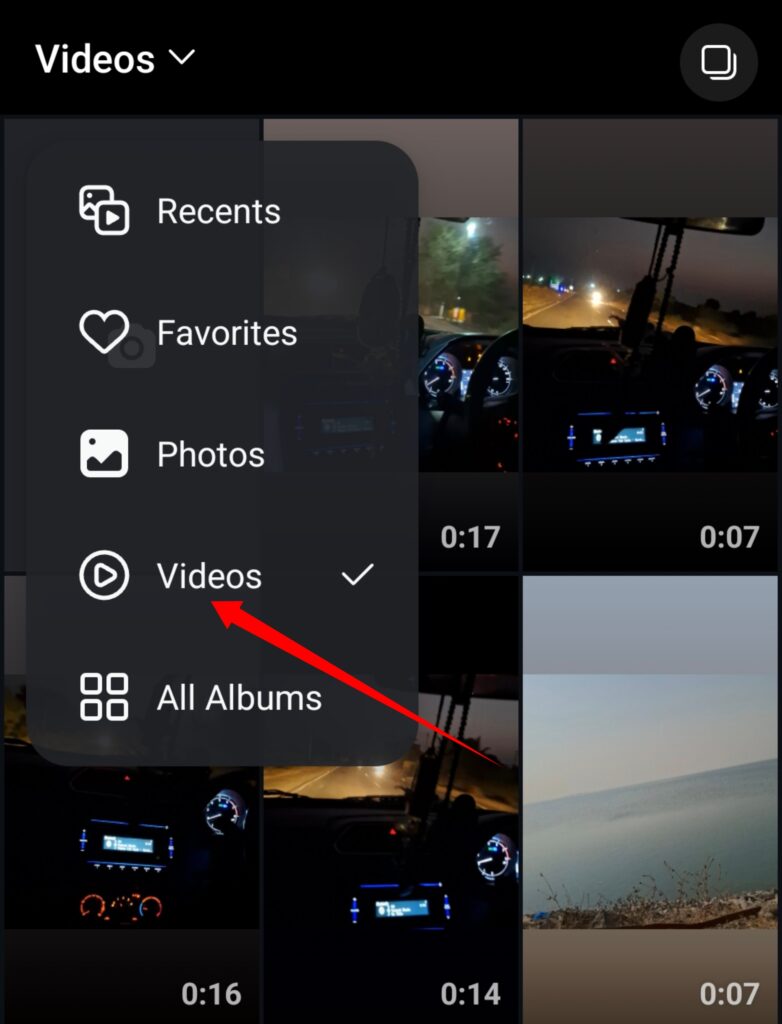This screenshot has height=1024, width=782.
Task: Select the 0:16 video
Action: point(130,880)
